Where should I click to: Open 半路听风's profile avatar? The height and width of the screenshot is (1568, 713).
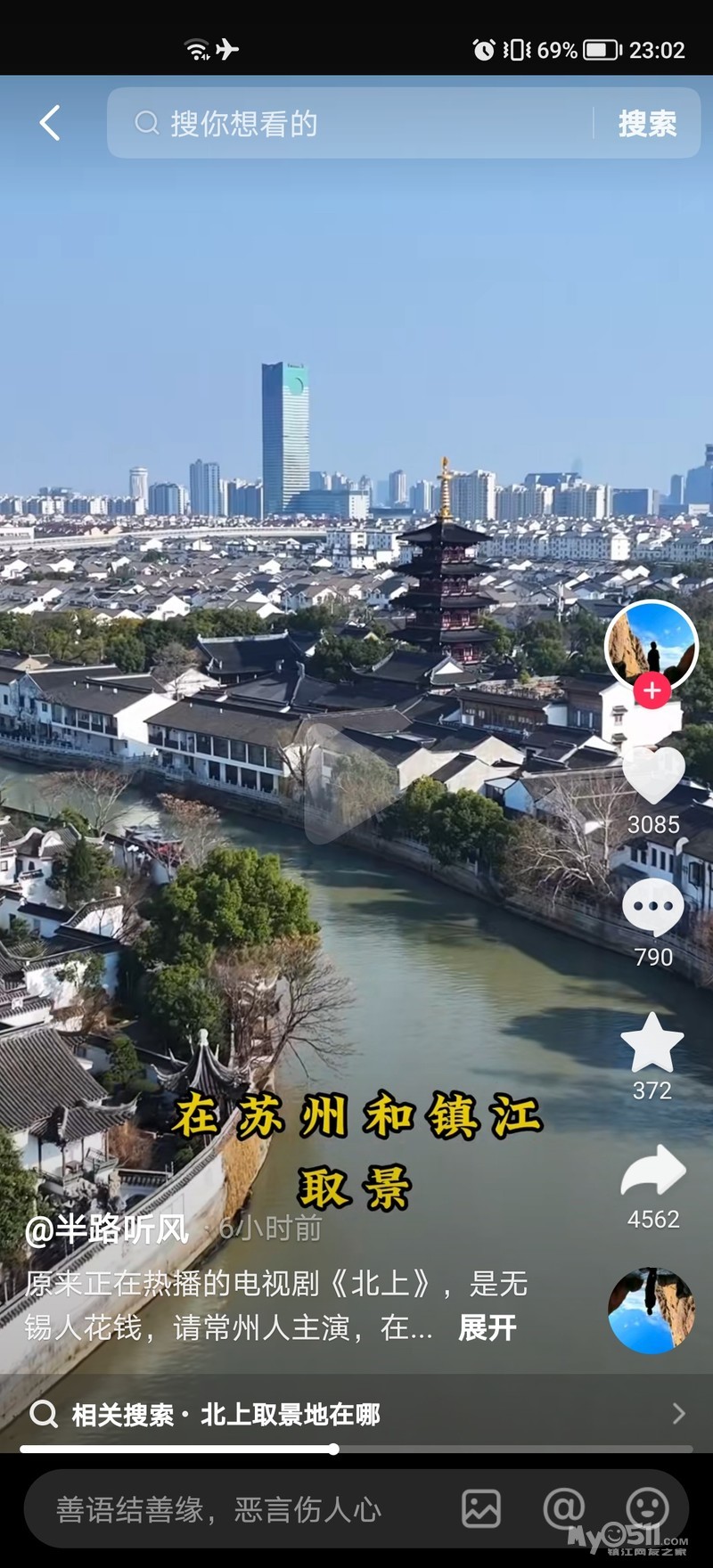point(652,645)
